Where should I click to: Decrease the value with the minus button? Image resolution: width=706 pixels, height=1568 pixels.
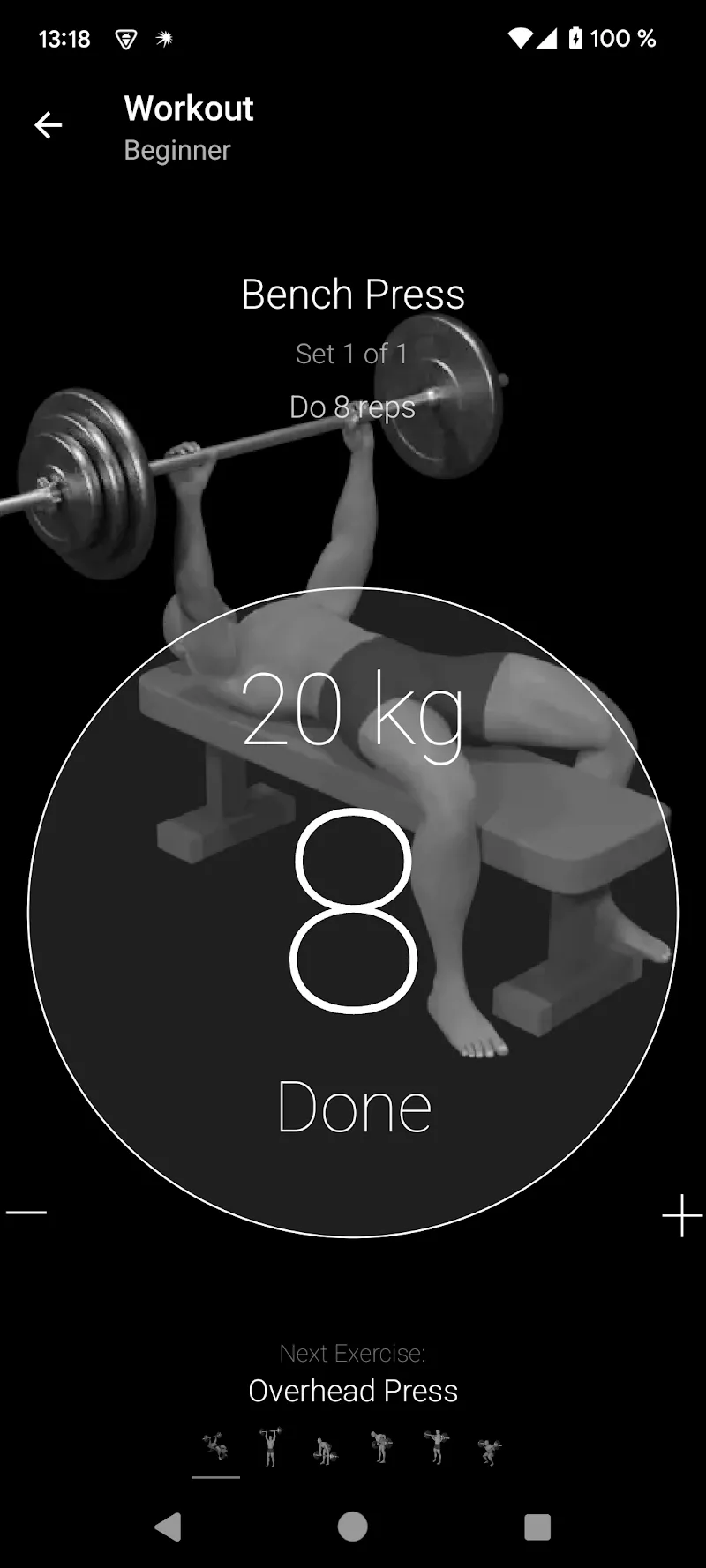point(26,1213)
